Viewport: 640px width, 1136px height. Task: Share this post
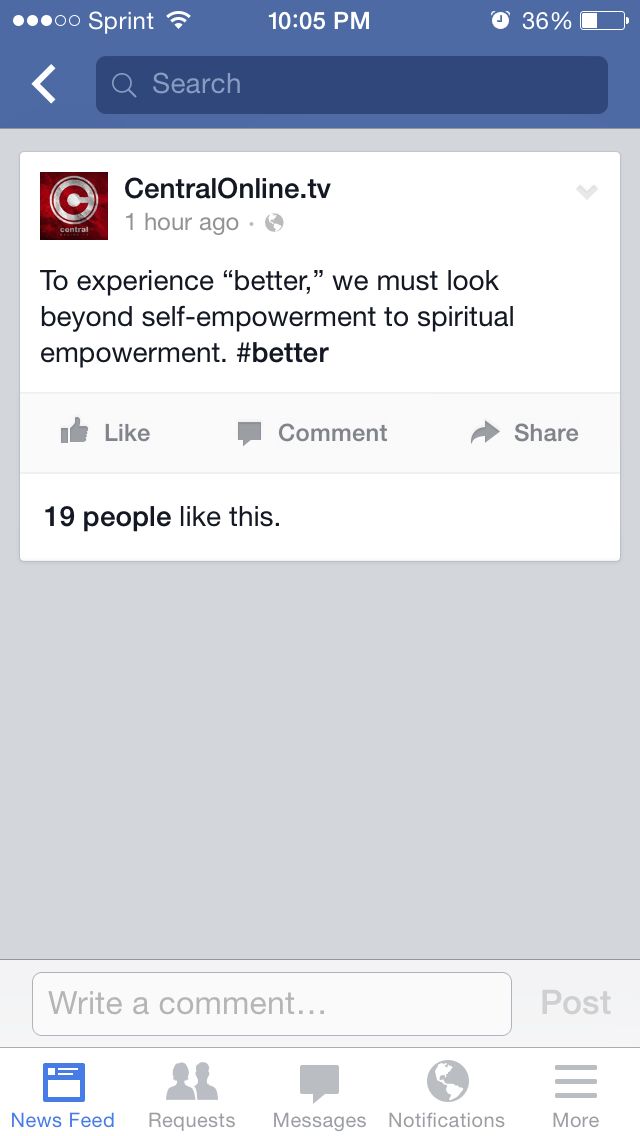(525, 433)
